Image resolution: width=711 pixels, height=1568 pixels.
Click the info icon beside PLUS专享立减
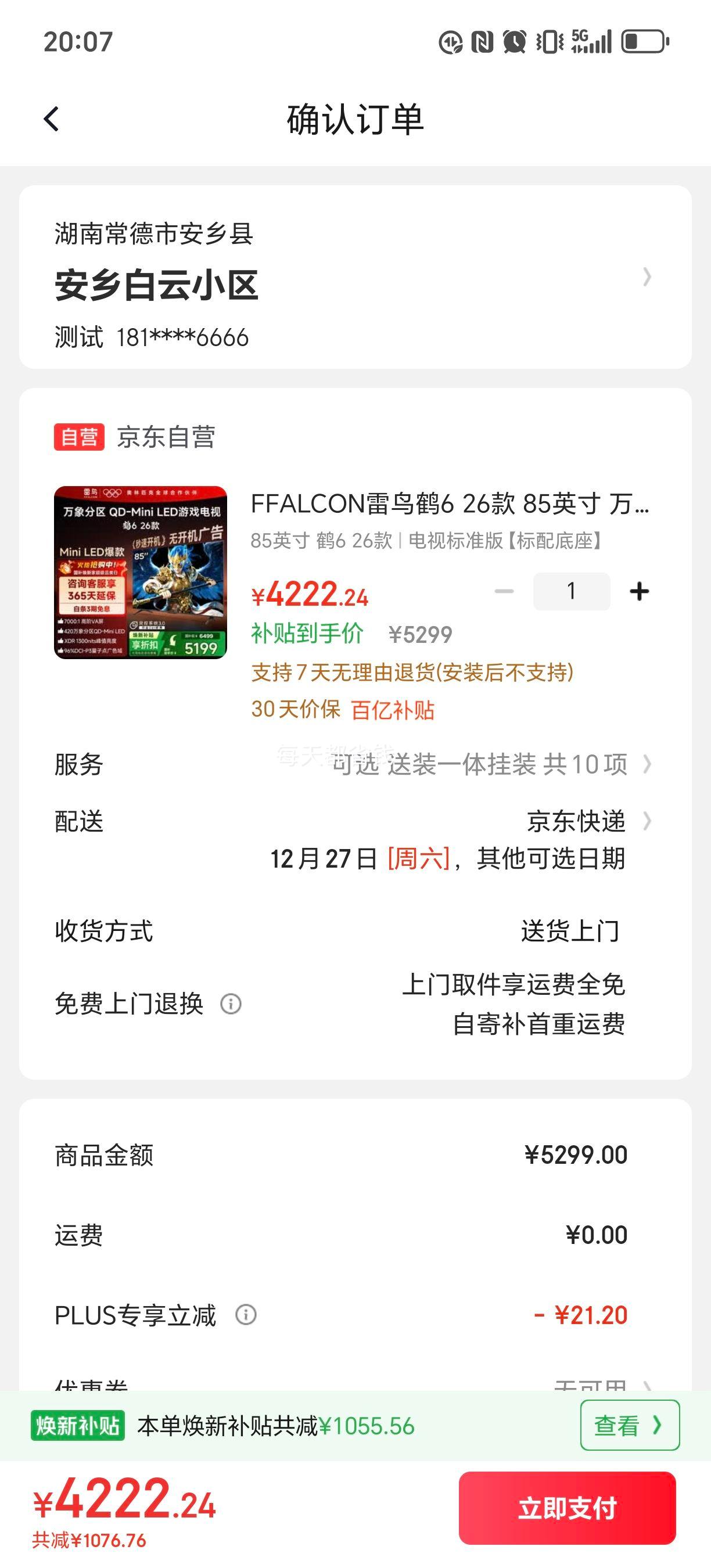(x=246, y=1314)
